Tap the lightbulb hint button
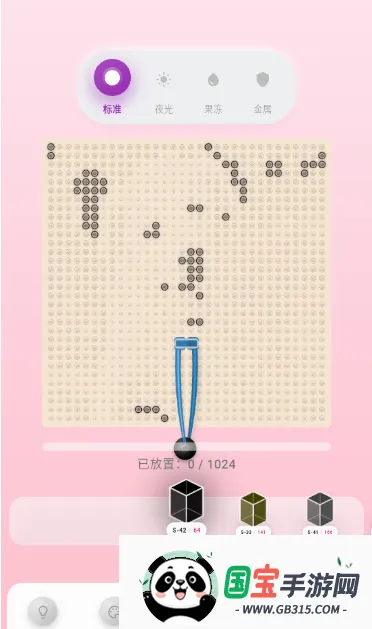The height and width of the screenshot is (629, 372). [x=43, y=612]
